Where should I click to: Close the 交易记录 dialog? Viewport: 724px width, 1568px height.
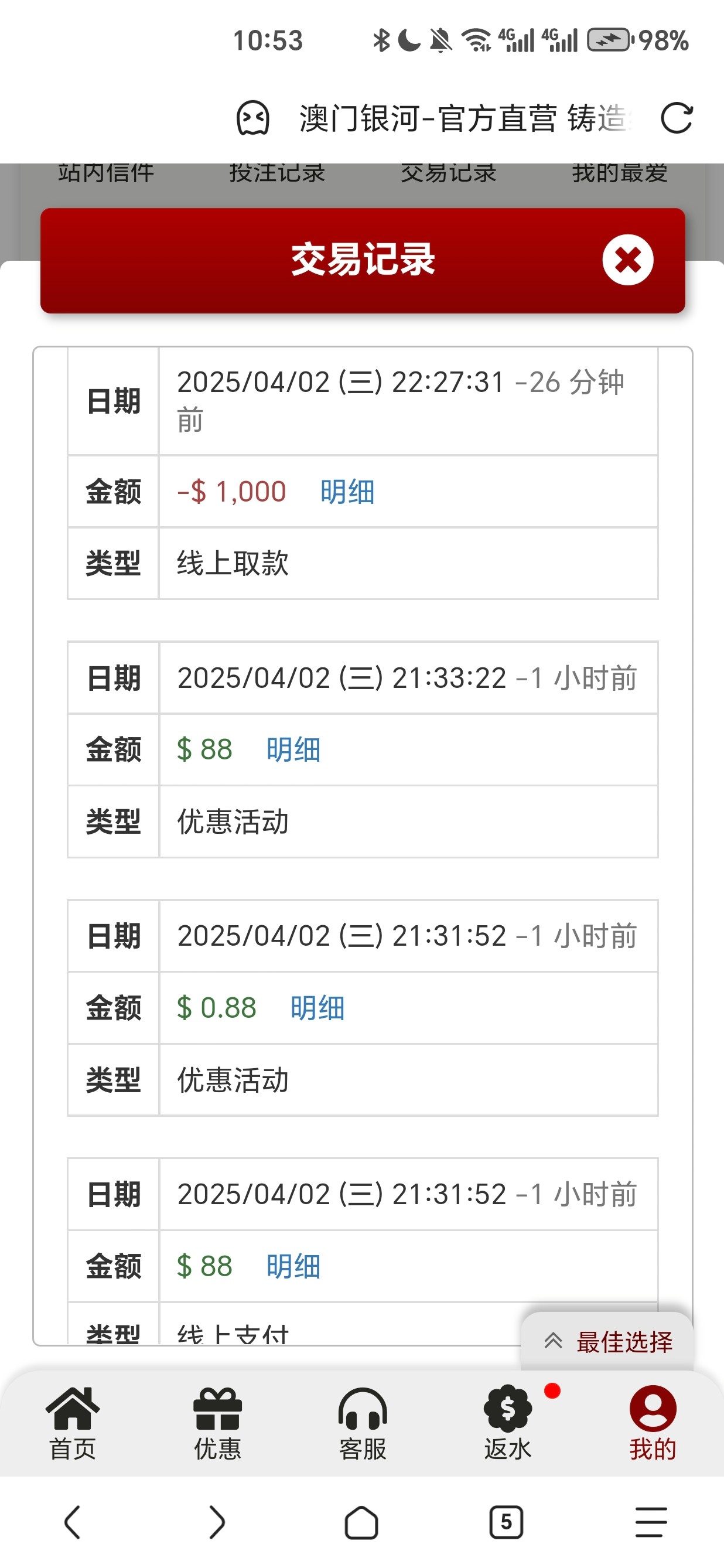coord(627,260)
